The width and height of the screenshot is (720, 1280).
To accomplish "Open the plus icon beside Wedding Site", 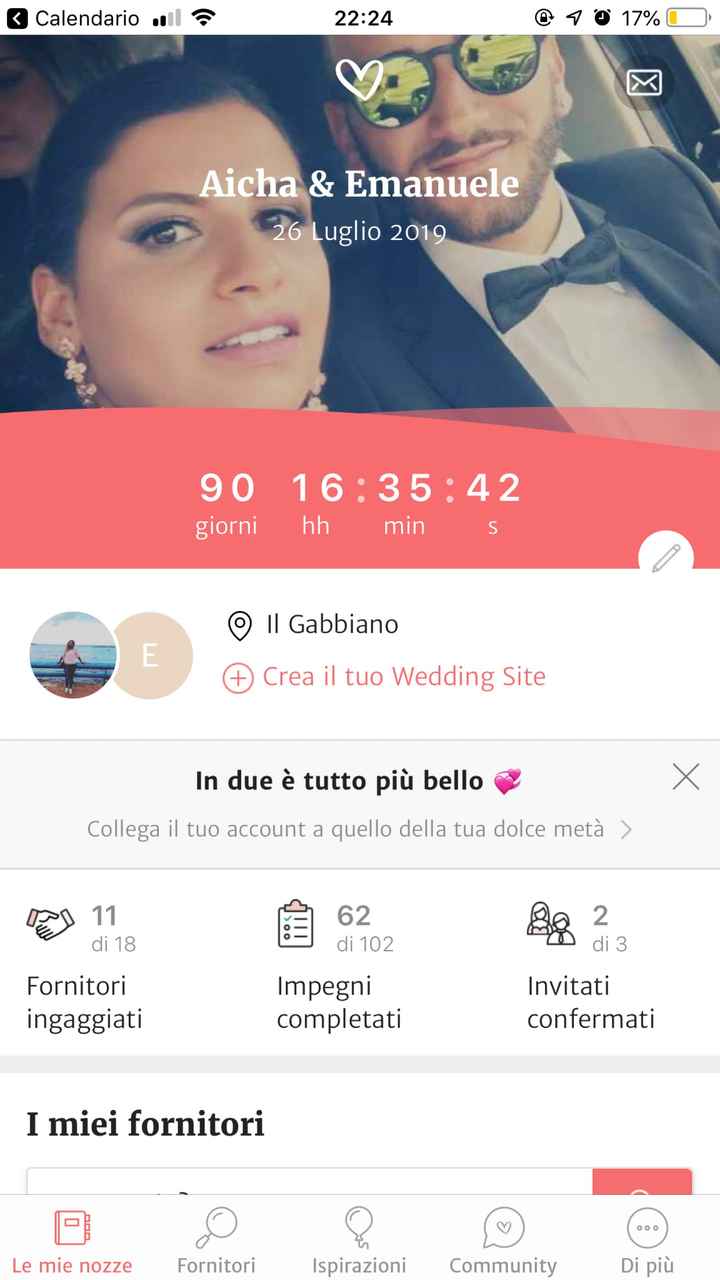I will [237, 677].
